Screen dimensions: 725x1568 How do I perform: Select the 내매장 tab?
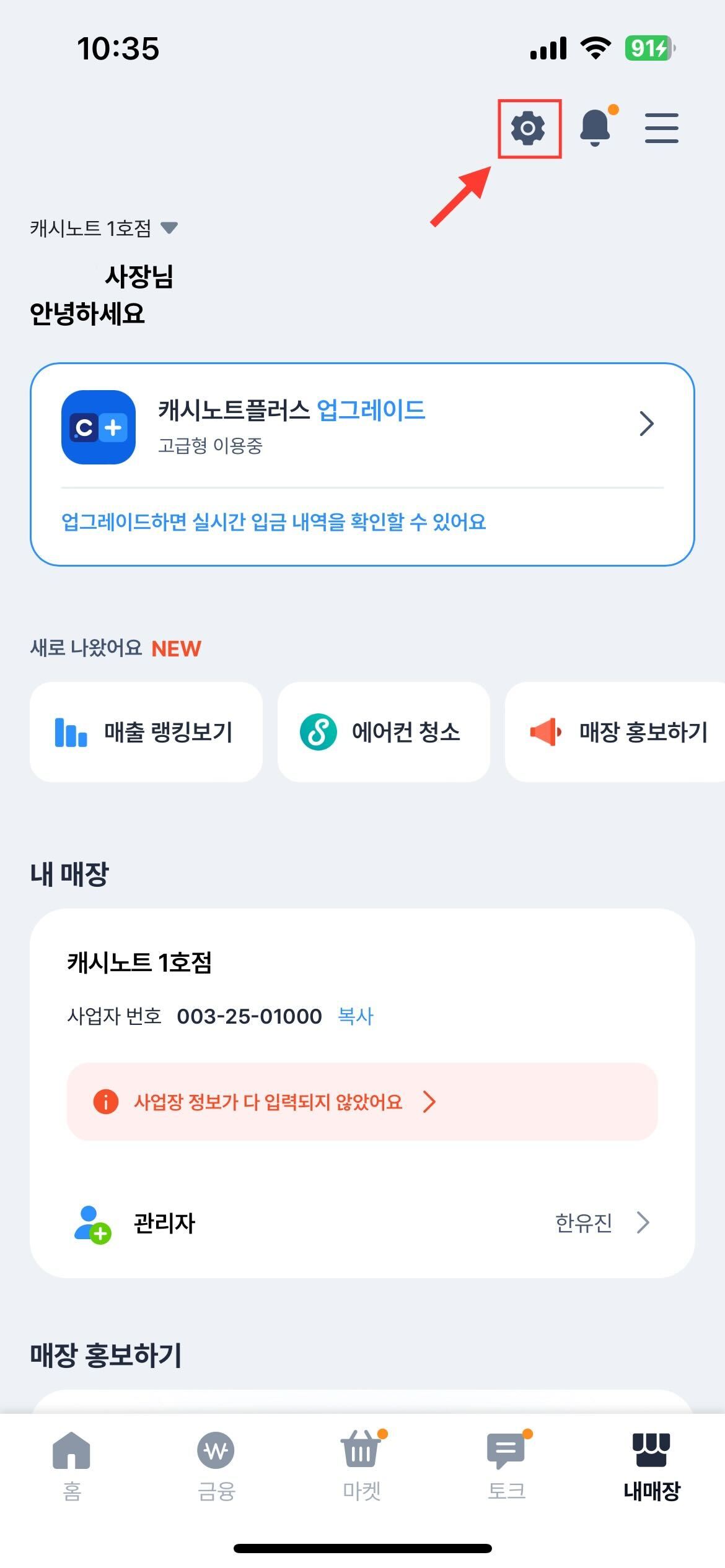click(x=651, y=1465)
